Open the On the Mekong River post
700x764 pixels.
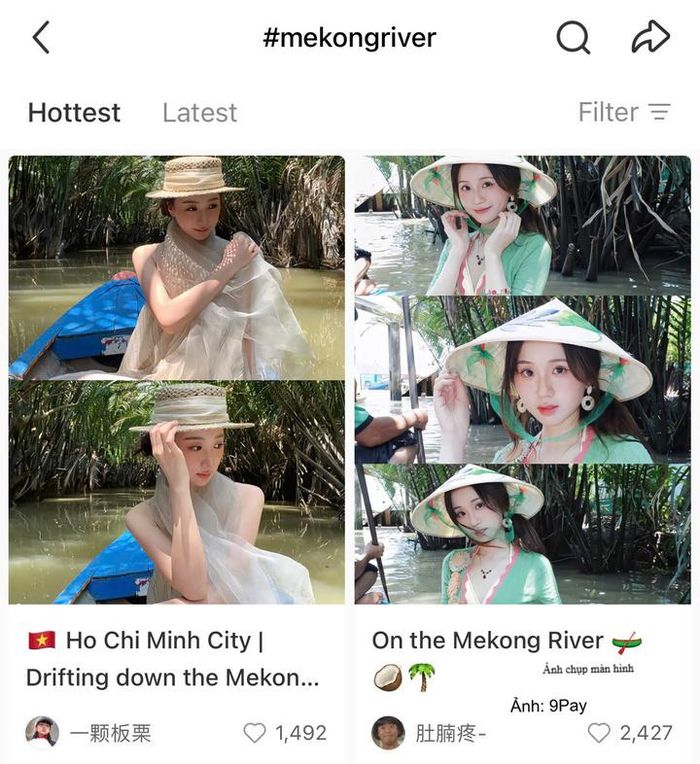point(522,380)
